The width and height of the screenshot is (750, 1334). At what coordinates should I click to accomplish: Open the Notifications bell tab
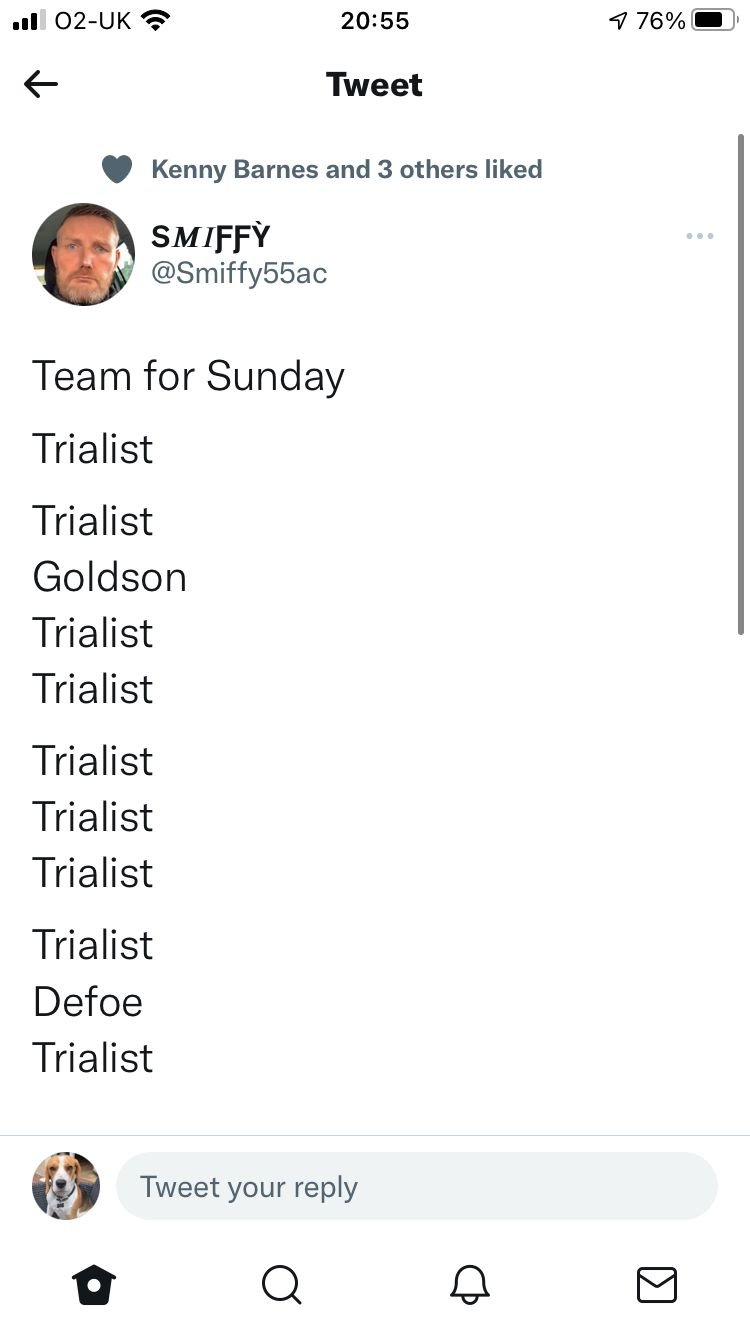(x=469, y=1285)
